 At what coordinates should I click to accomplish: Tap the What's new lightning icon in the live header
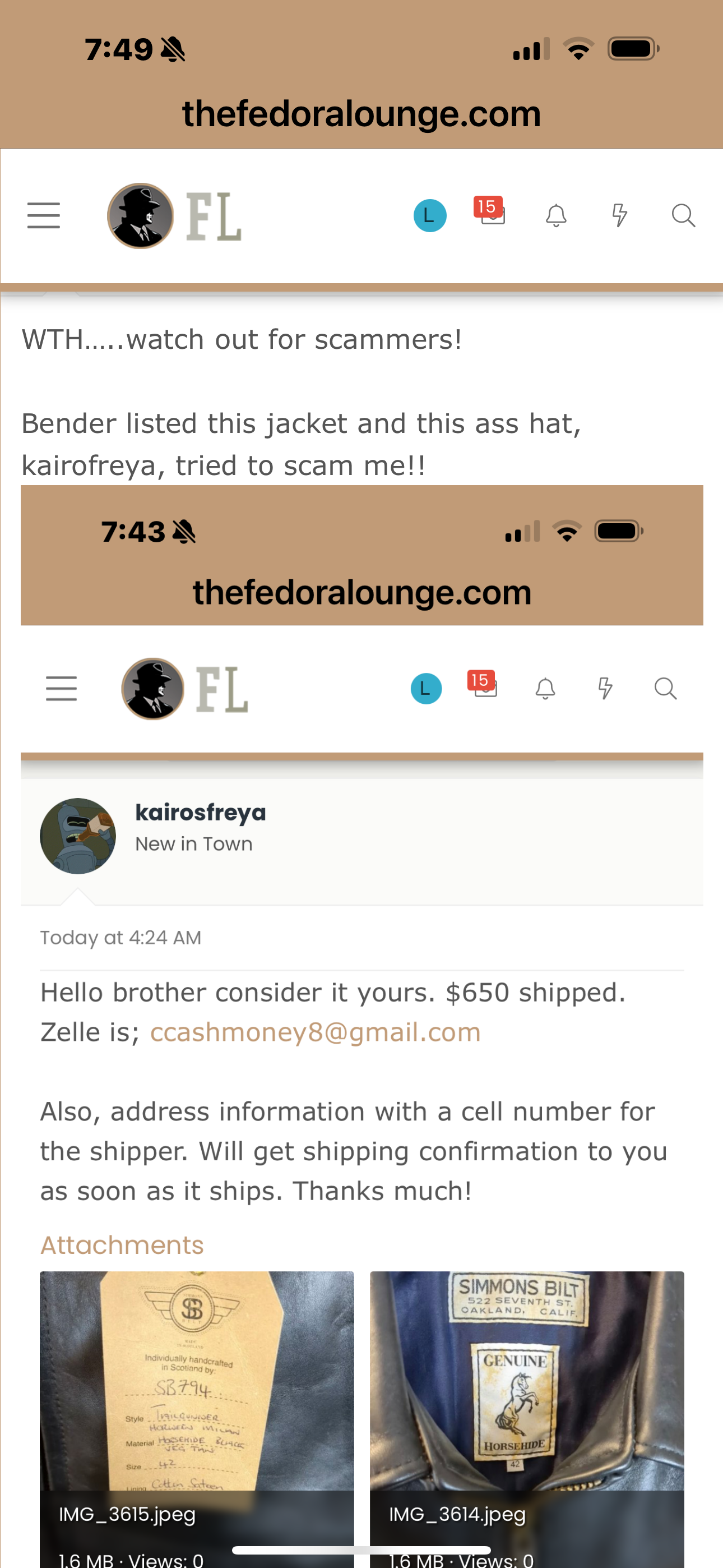click(x=619, y=215)
